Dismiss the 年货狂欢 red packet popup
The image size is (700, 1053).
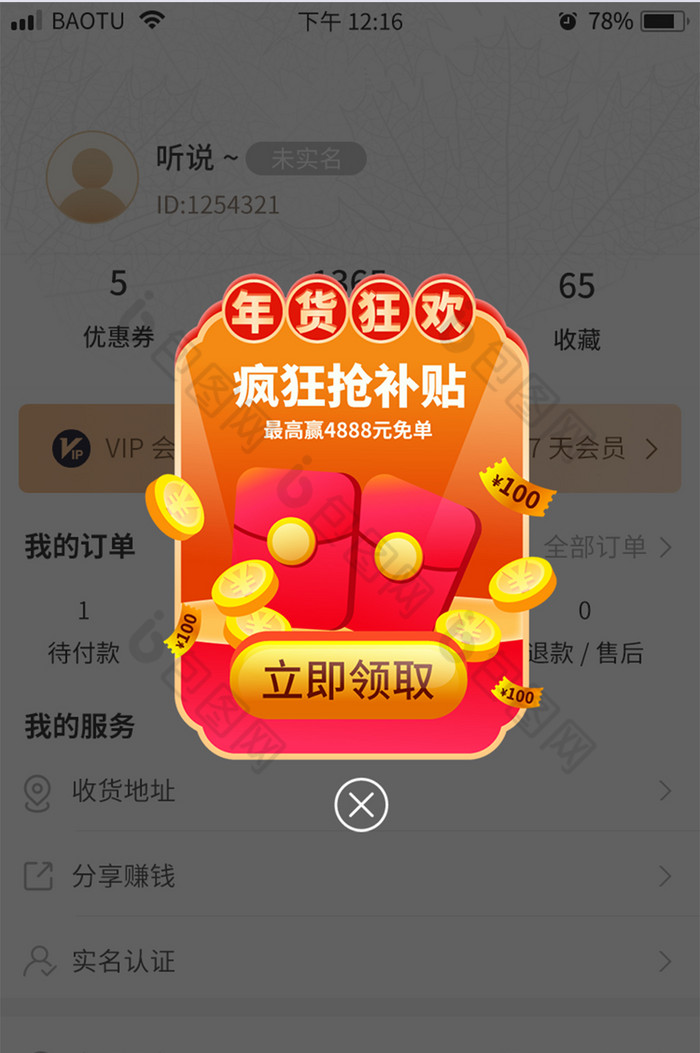(x=361, y=804)
